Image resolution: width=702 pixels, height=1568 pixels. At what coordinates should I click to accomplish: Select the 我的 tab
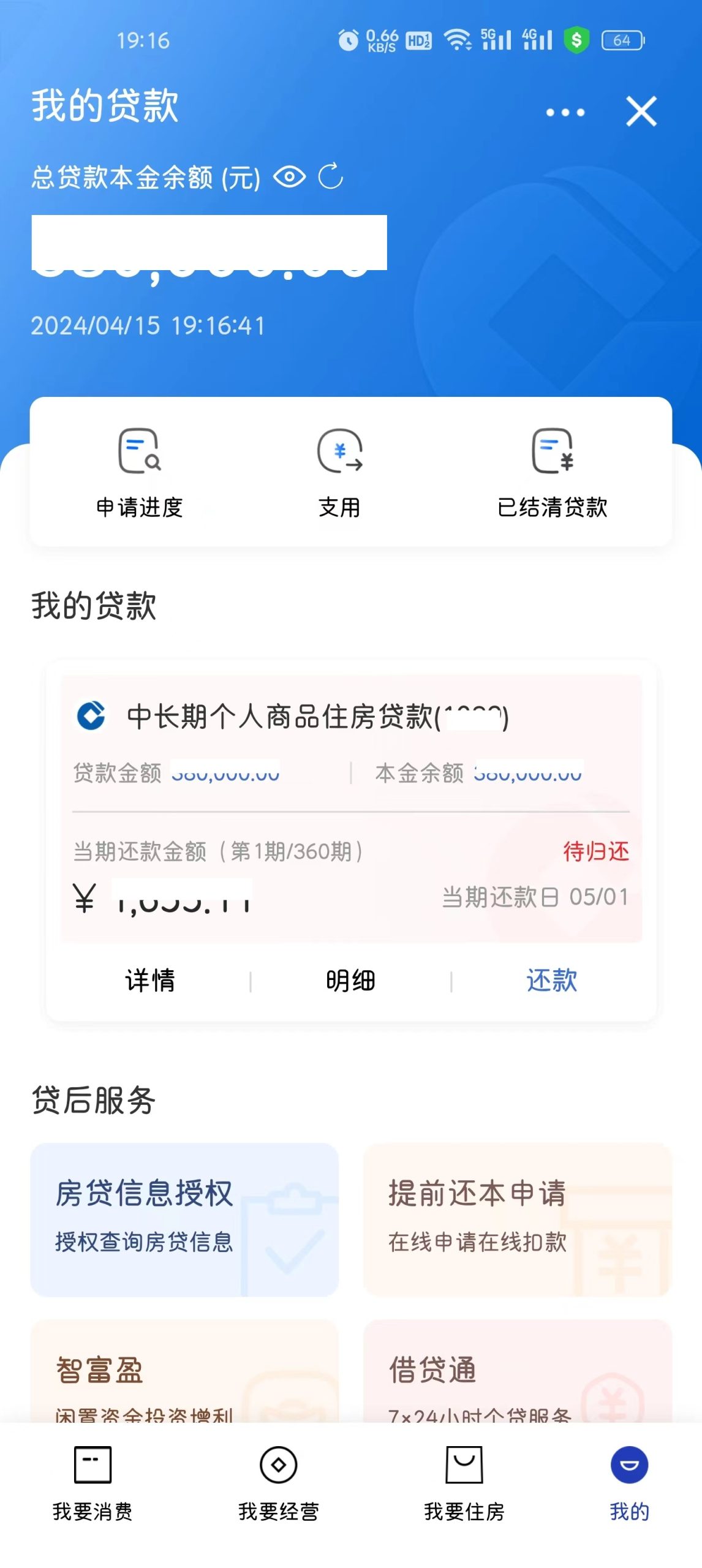click(x=629, y=1482)
